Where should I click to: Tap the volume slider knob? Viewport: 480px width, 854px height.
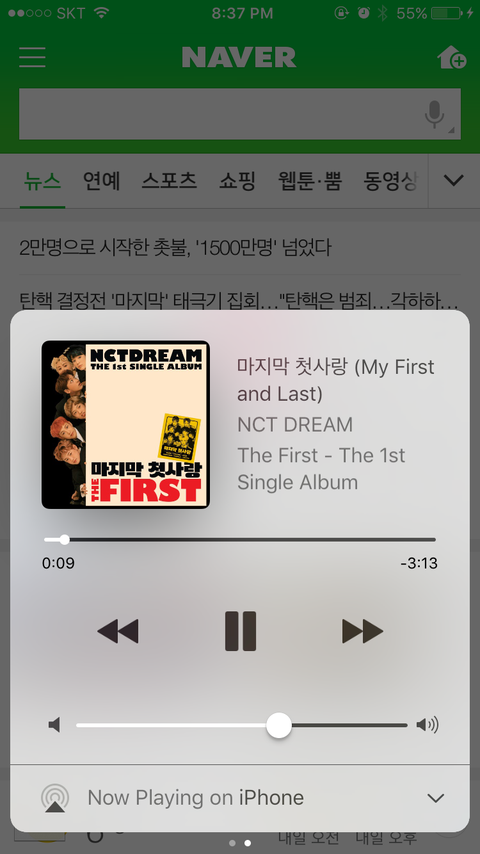click(x=279, y=725)
